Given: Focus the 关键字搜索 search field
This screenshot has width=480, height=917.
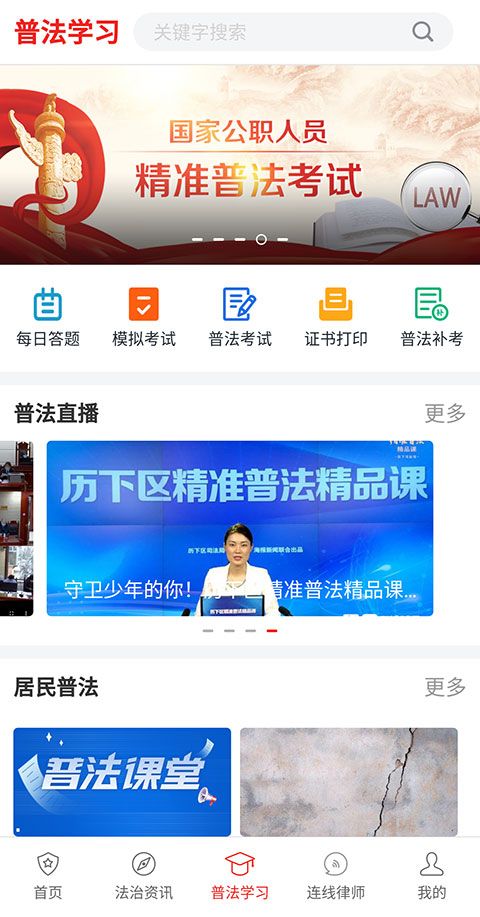Looking at the screenshot, I should tap(293, 32).
